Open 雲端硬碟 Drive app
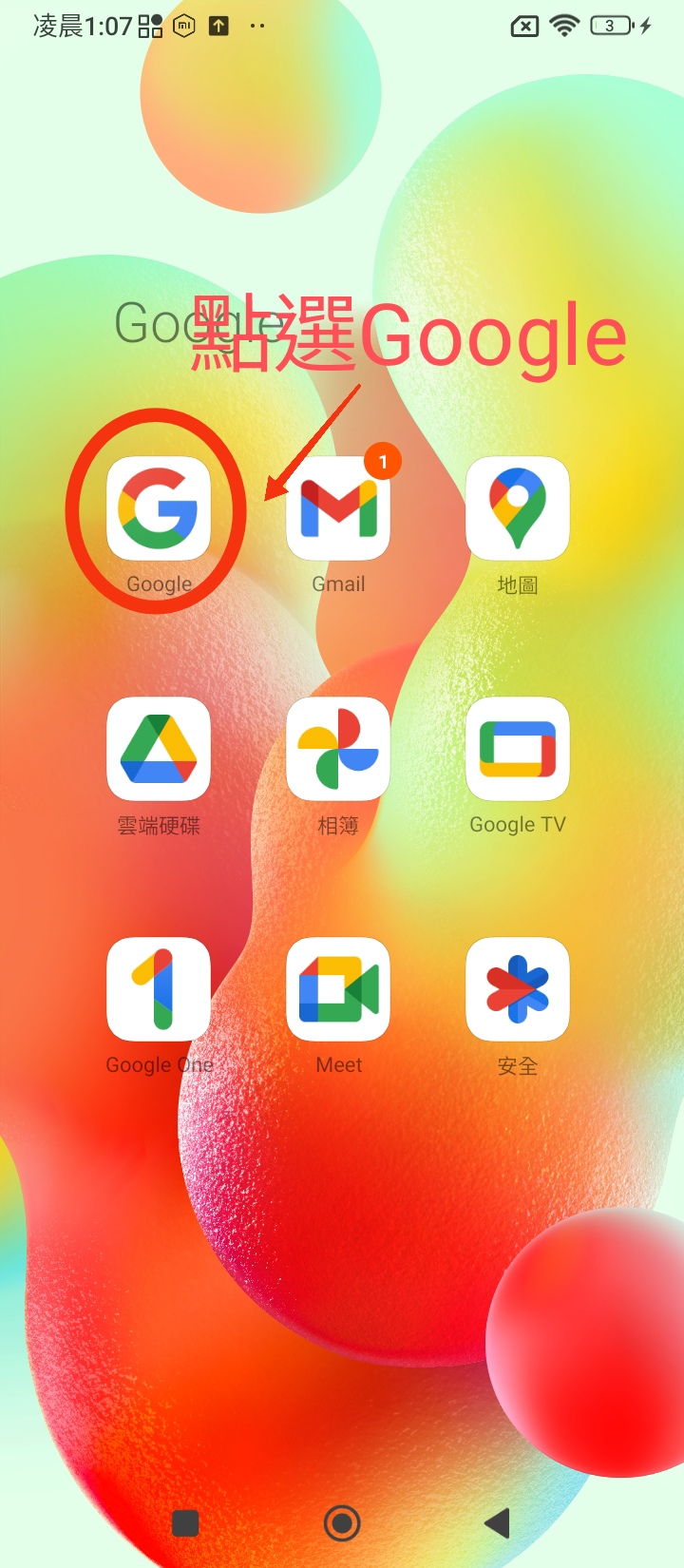This screenshot has height=1568, width=684. click(159, 749)
